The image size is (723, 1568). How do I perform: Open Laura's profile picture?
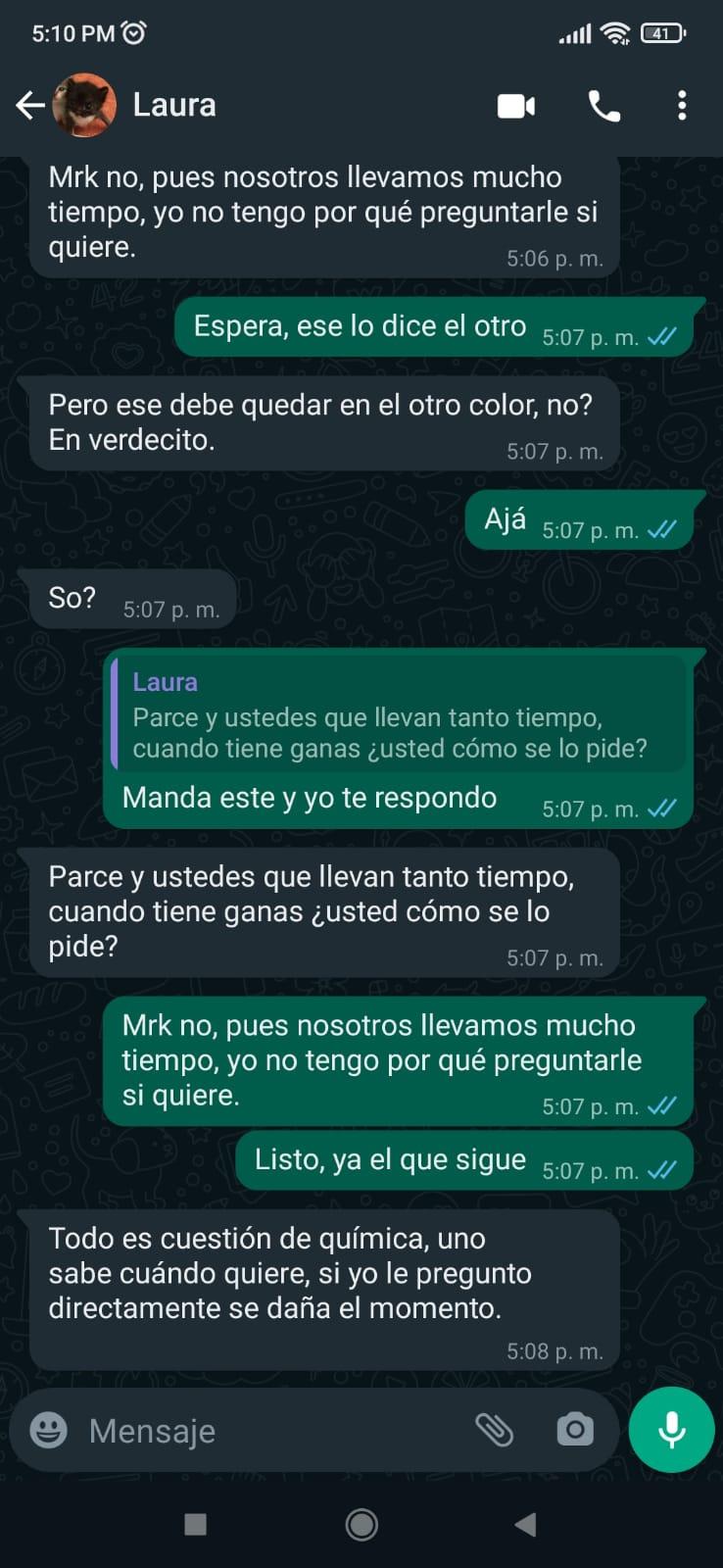[x=84, y=105]
